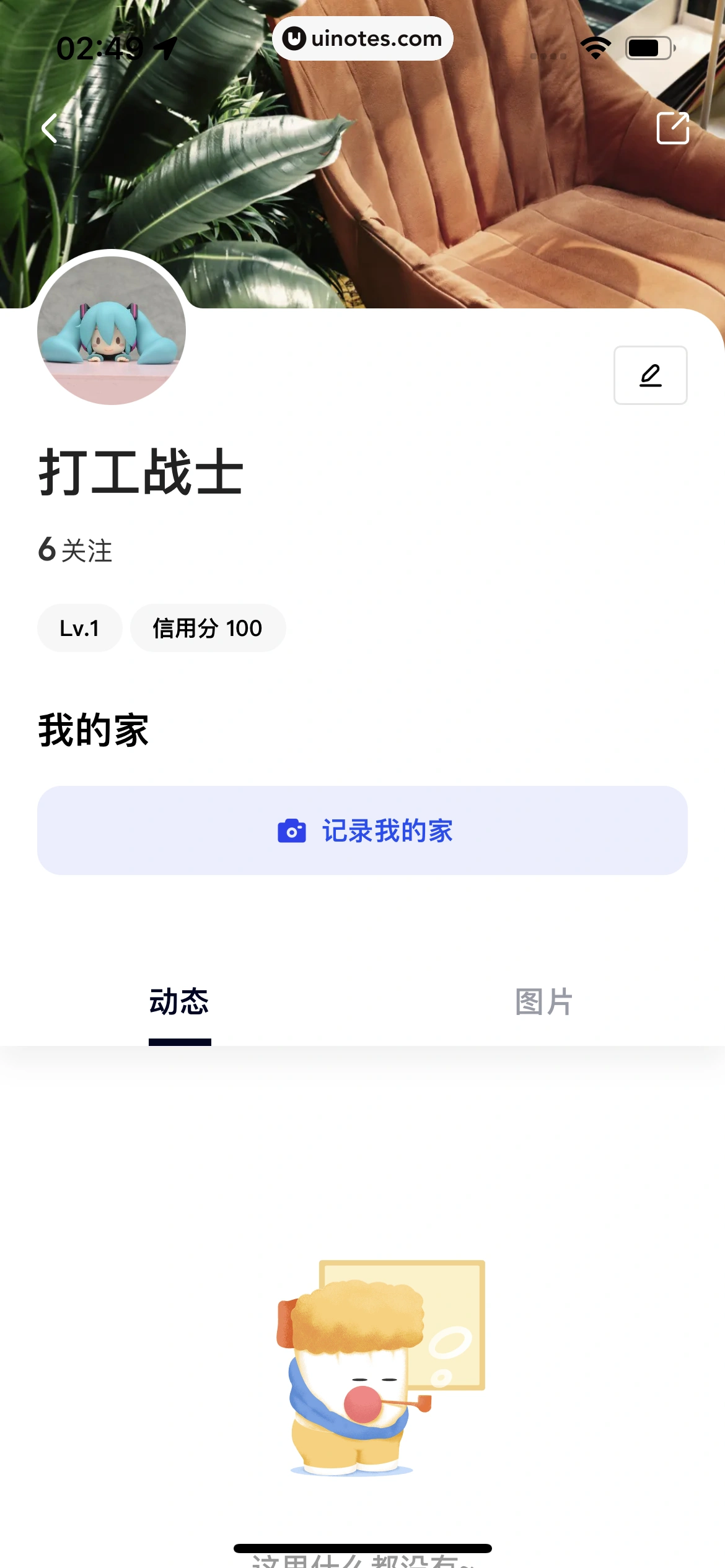725x1568 pixels.
Task: Tap the back arrow to return
Action: coord(50,128)
